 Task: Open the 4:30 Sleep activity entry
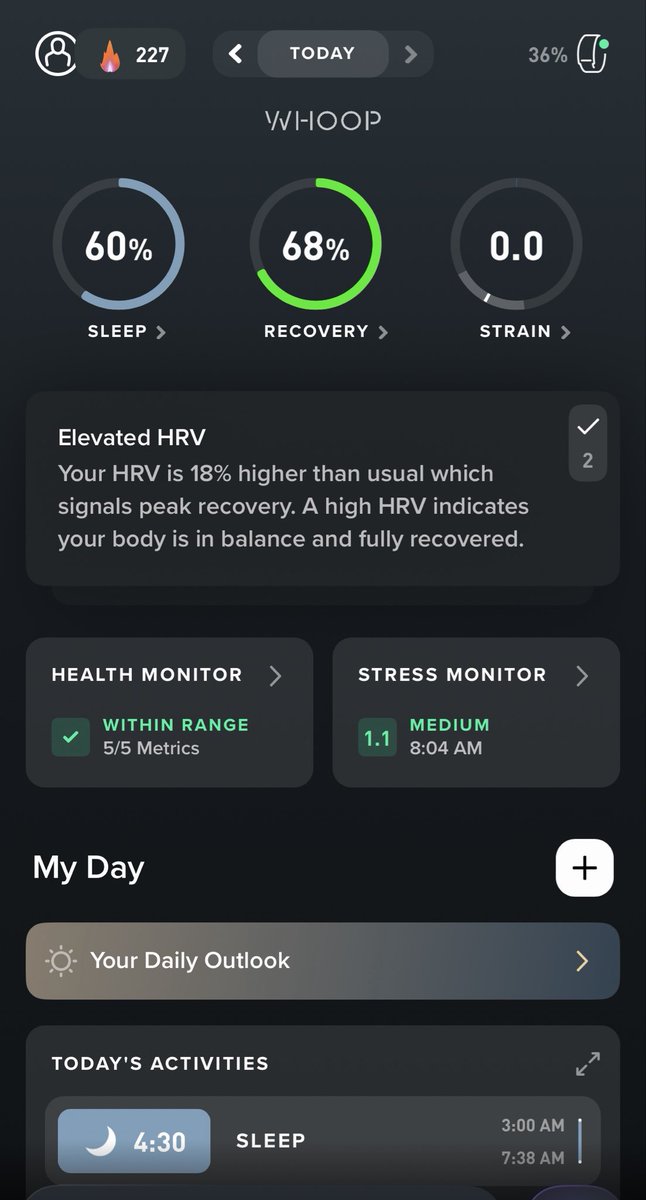click(322, 1141)
